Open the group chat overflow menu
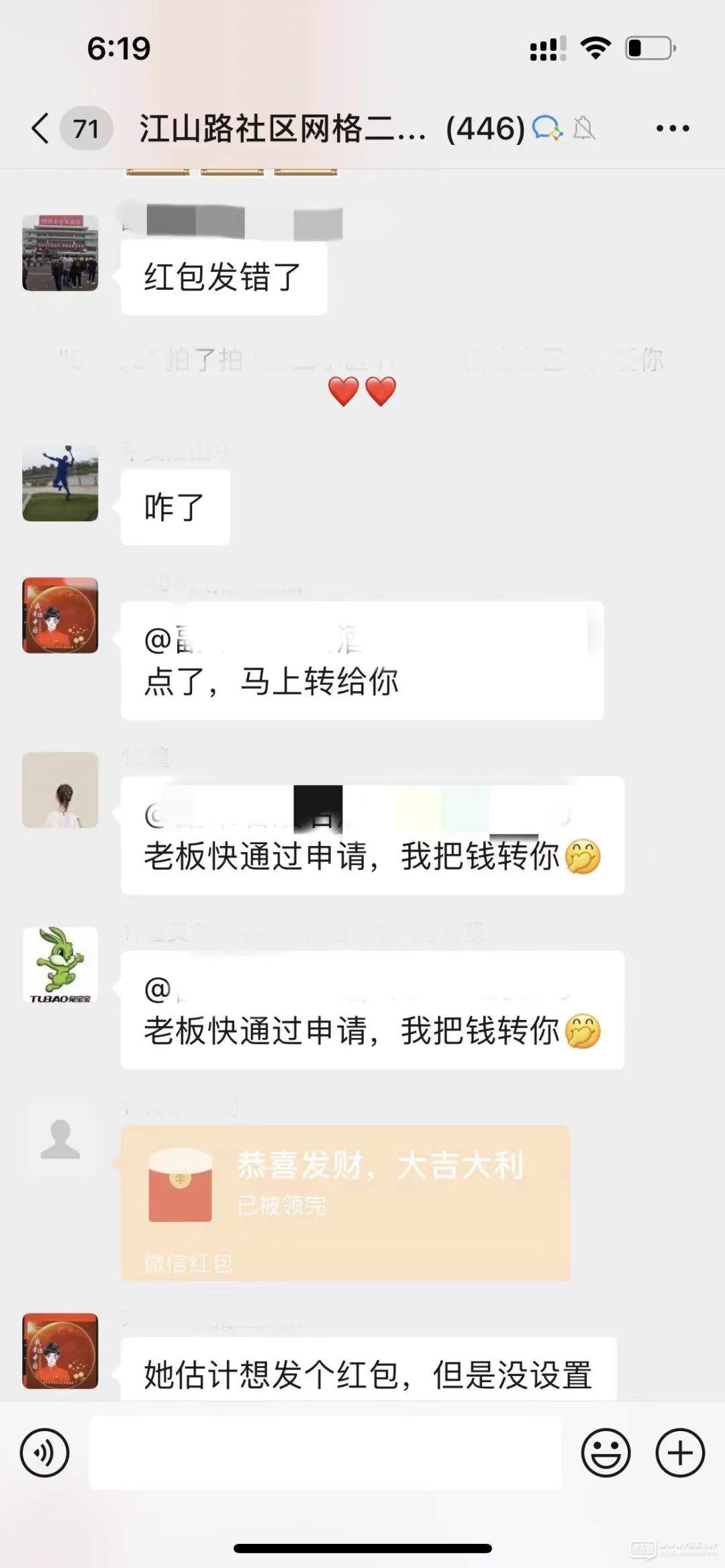This screenshot has height=1568, width=725. (x=673, y=128)
